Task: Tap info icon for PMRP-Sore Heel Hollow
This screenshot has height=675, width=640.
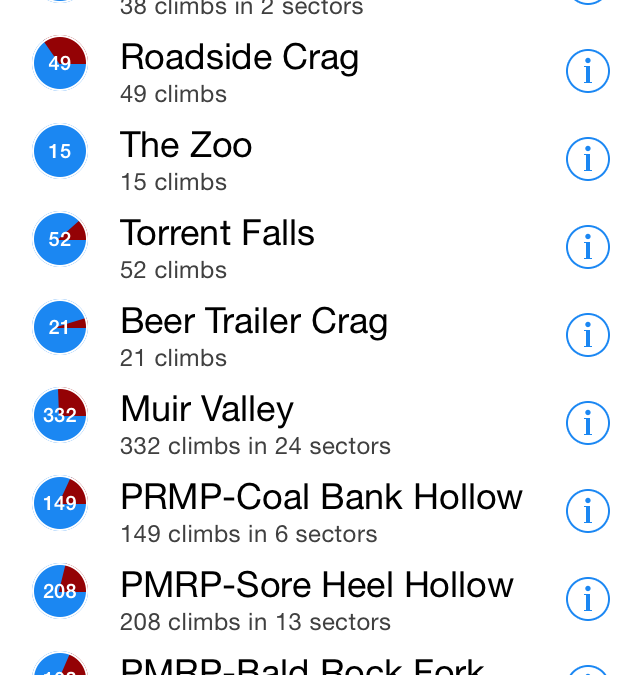Action: click(x=588, y=599)
